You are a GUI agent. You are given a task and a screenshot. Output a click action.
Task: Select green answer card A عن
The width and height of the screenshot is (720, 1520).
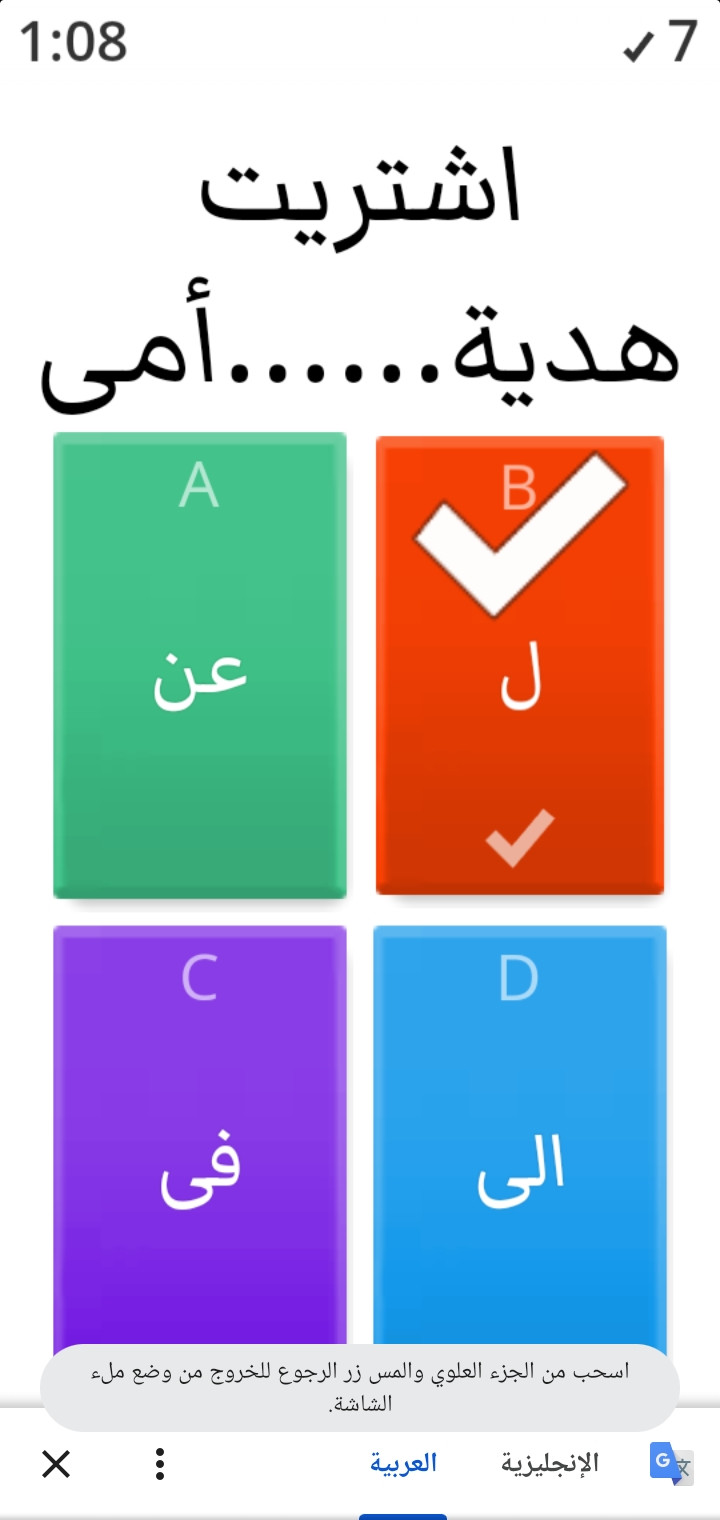(x=200, y=665)
